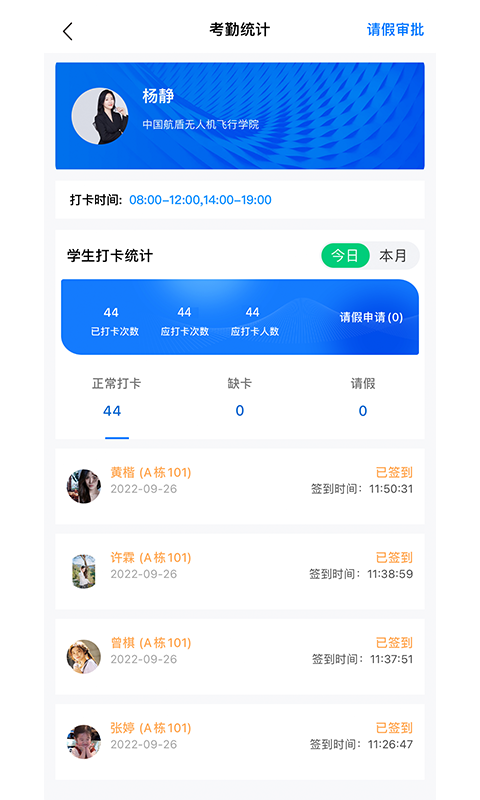480x800 pixels.
Task: Open 请假审批 leave approval
Action: tap(395, 30)
